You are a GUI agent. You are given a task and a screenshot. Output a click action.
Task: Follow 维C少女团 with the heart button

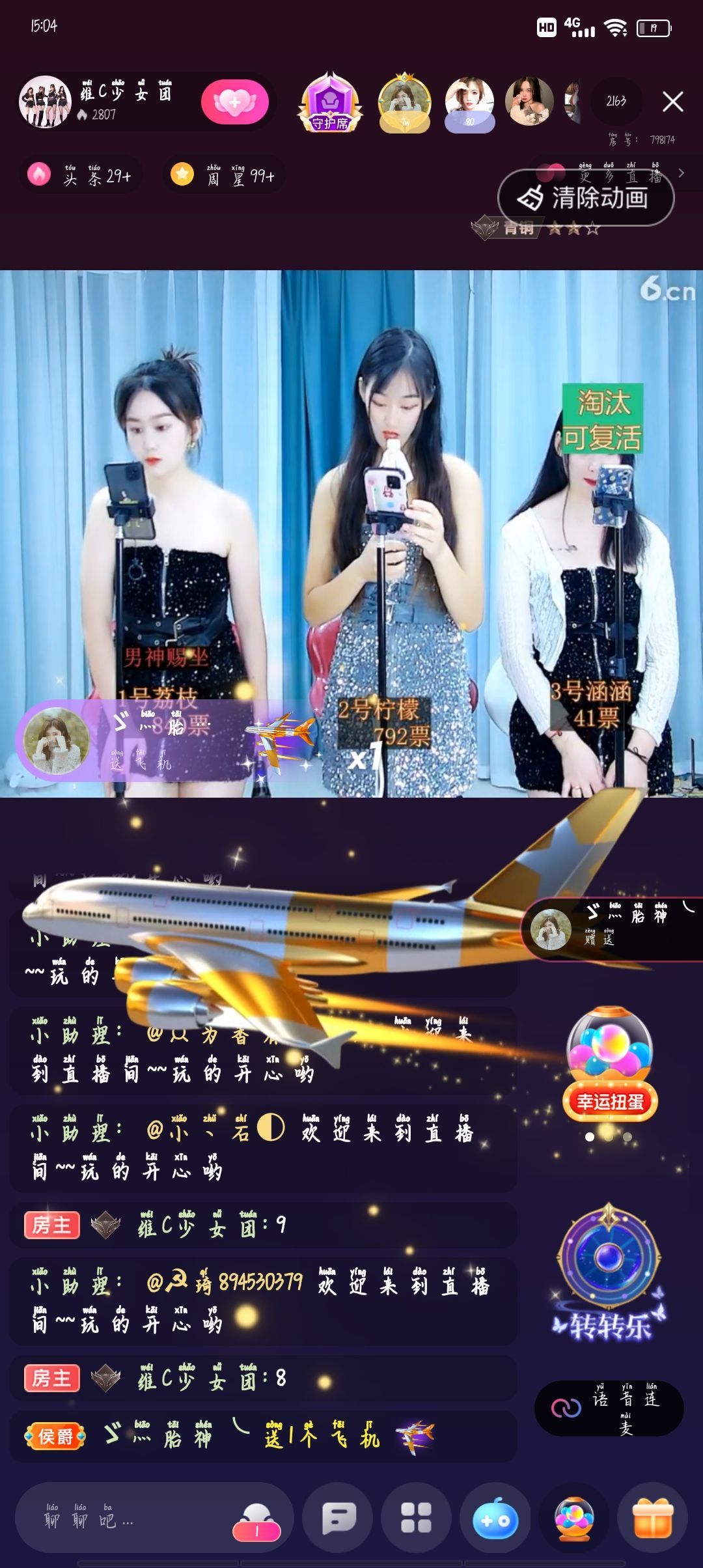(234, 102)
